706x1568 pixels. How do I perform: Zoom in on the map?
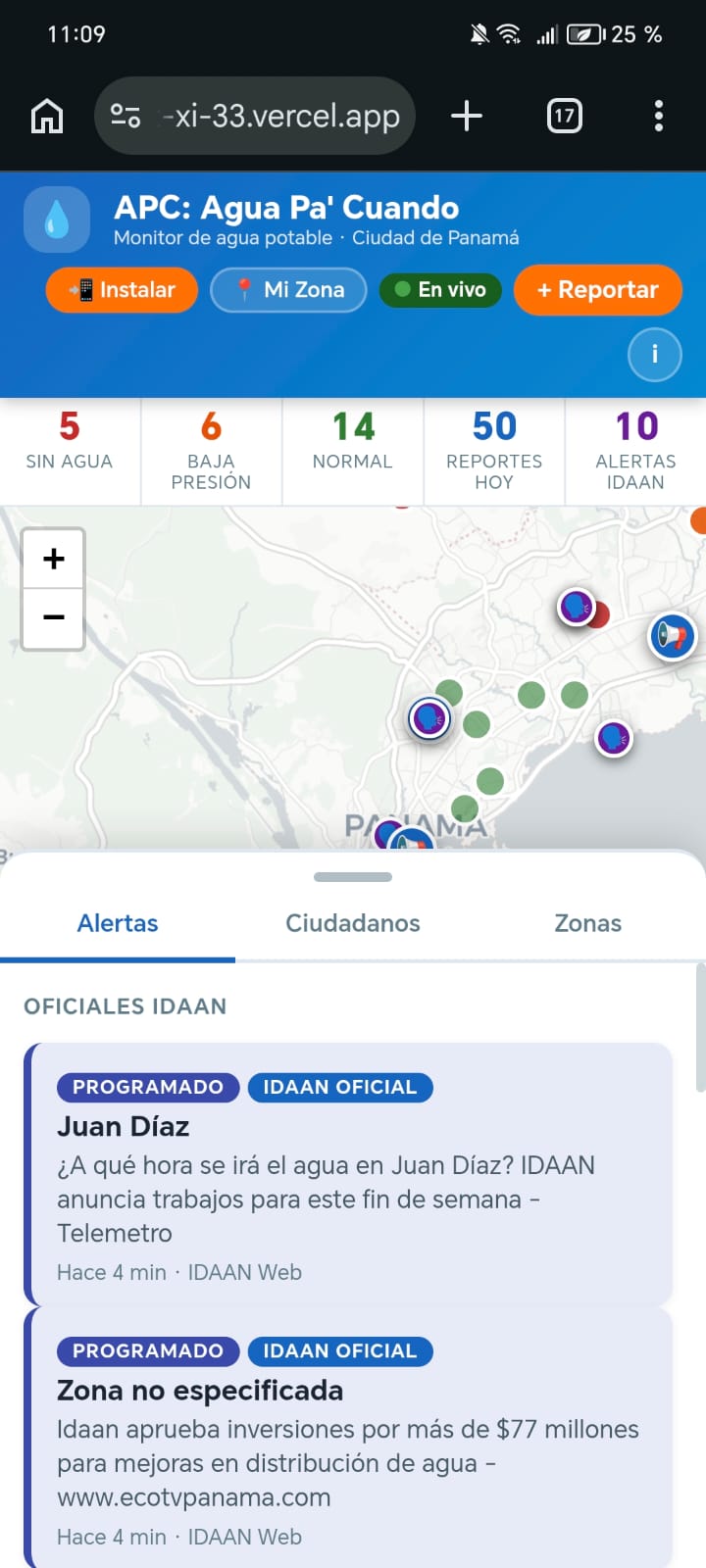pos(54,559)
